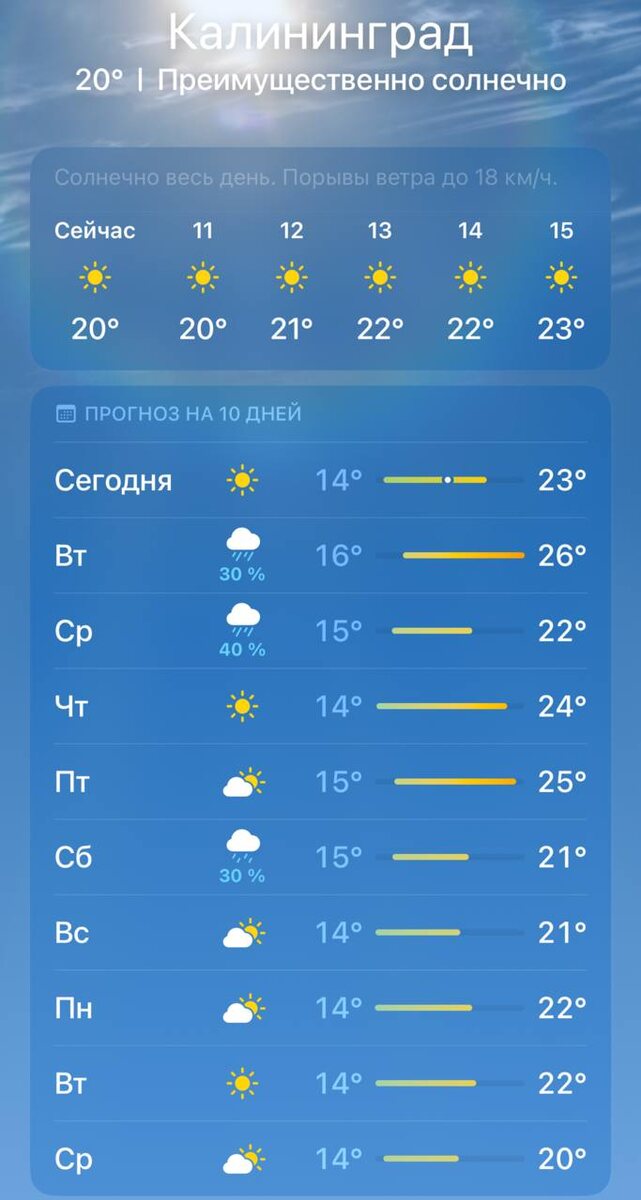
Task: Open the hourly forecast card starting with Сейчас
Action: pos(320,259)
